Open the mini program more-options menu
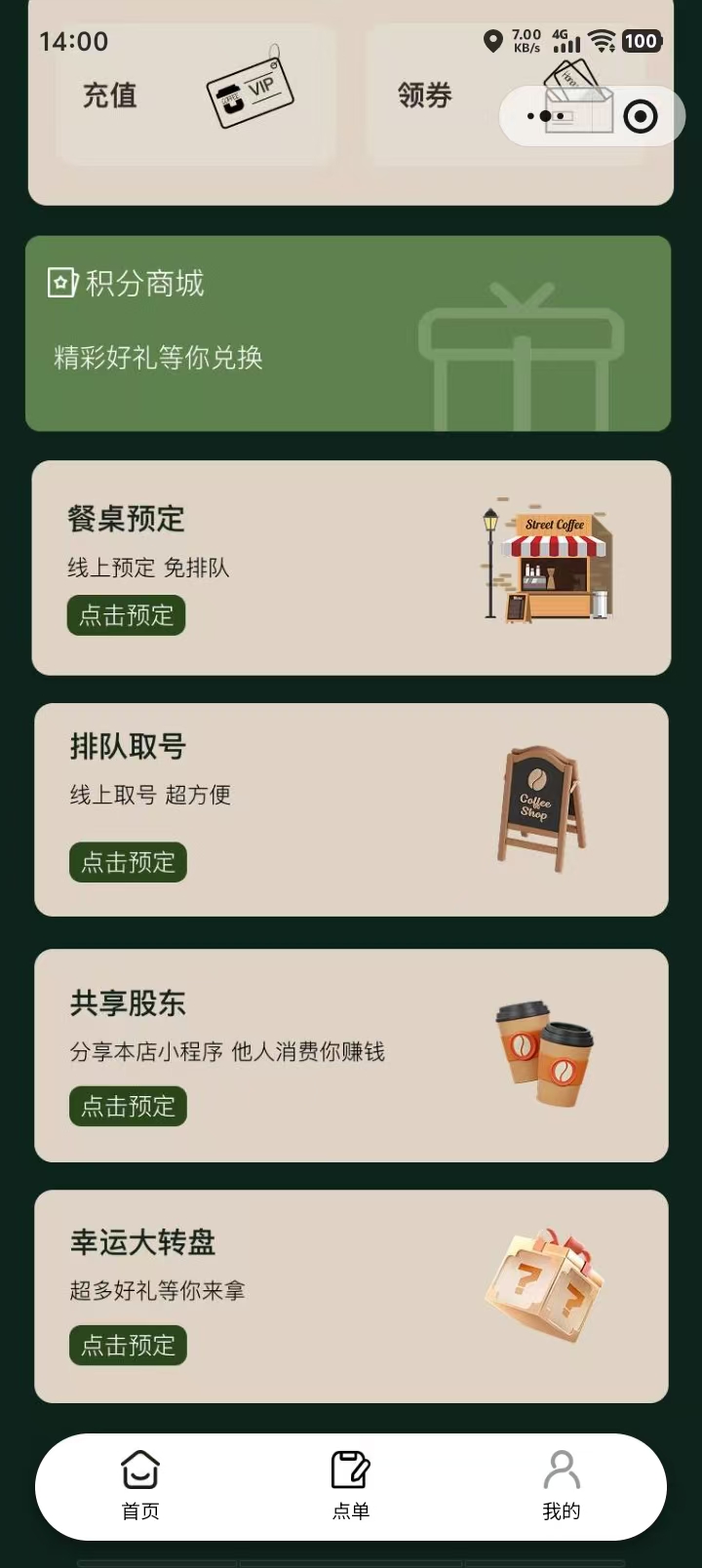 point(545,117)
